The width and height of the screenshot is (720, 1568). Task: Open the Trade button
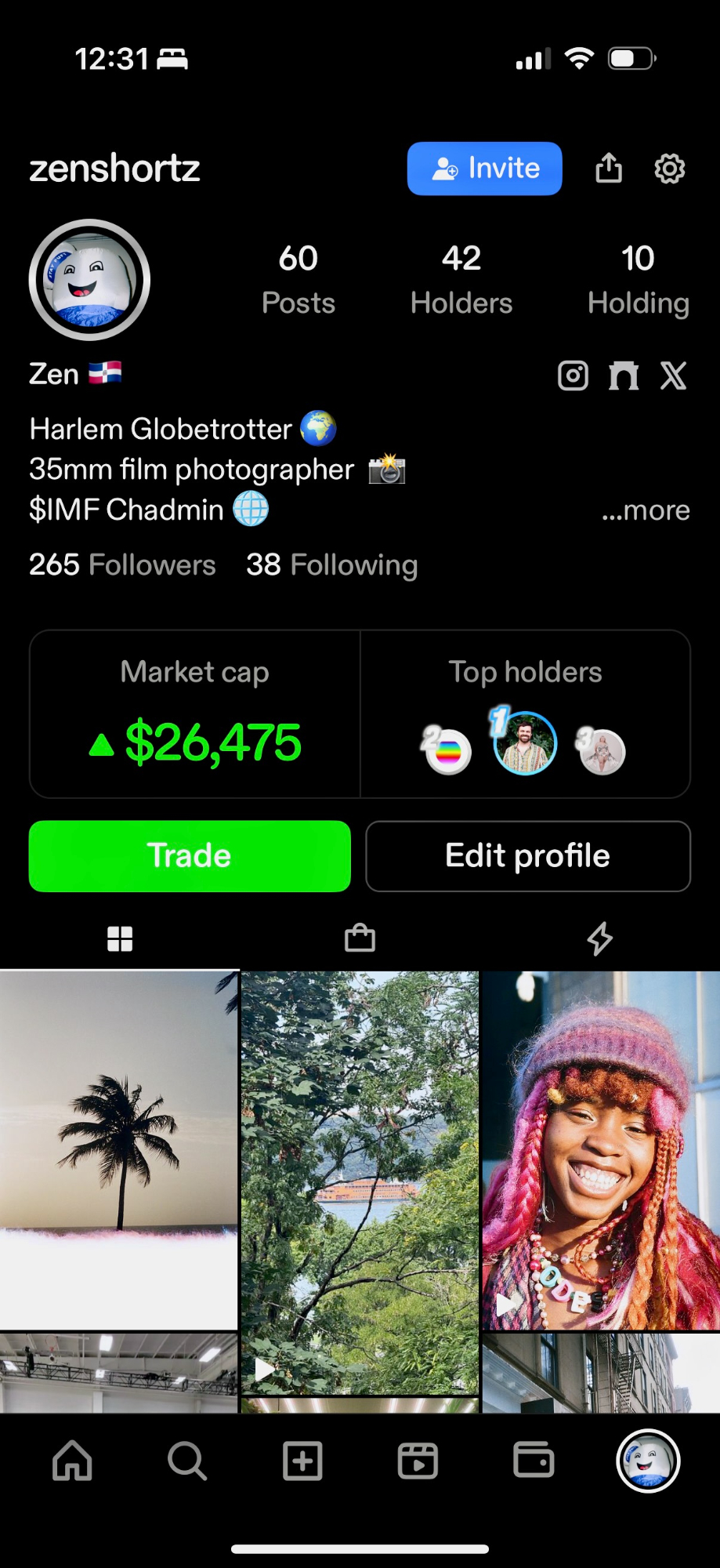point(190,855)
